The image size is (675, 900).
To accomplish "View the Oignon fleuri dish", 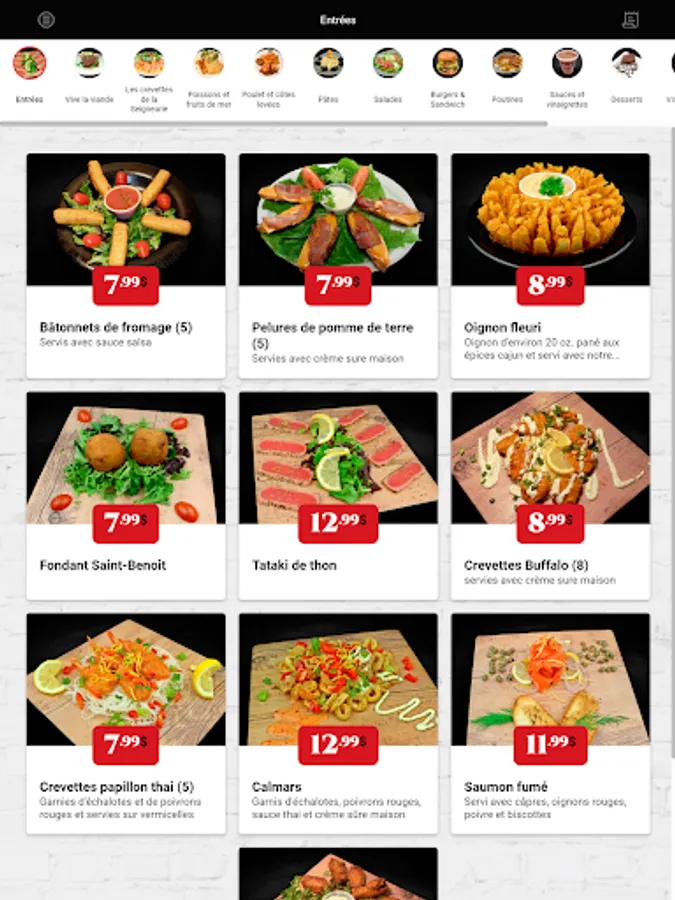I will (550, 266).
